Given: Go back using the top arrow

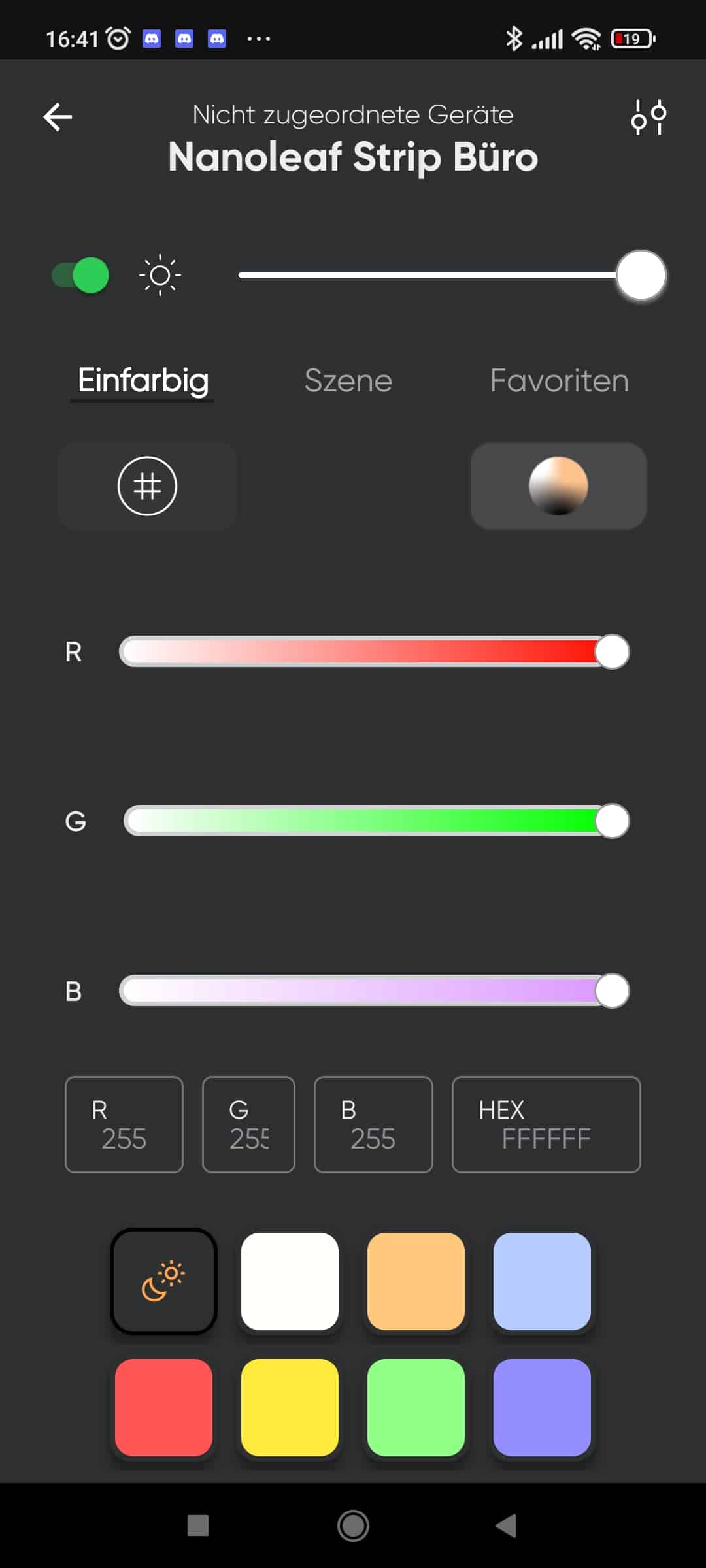Looking at the screenshot, I should coord(58,118).
